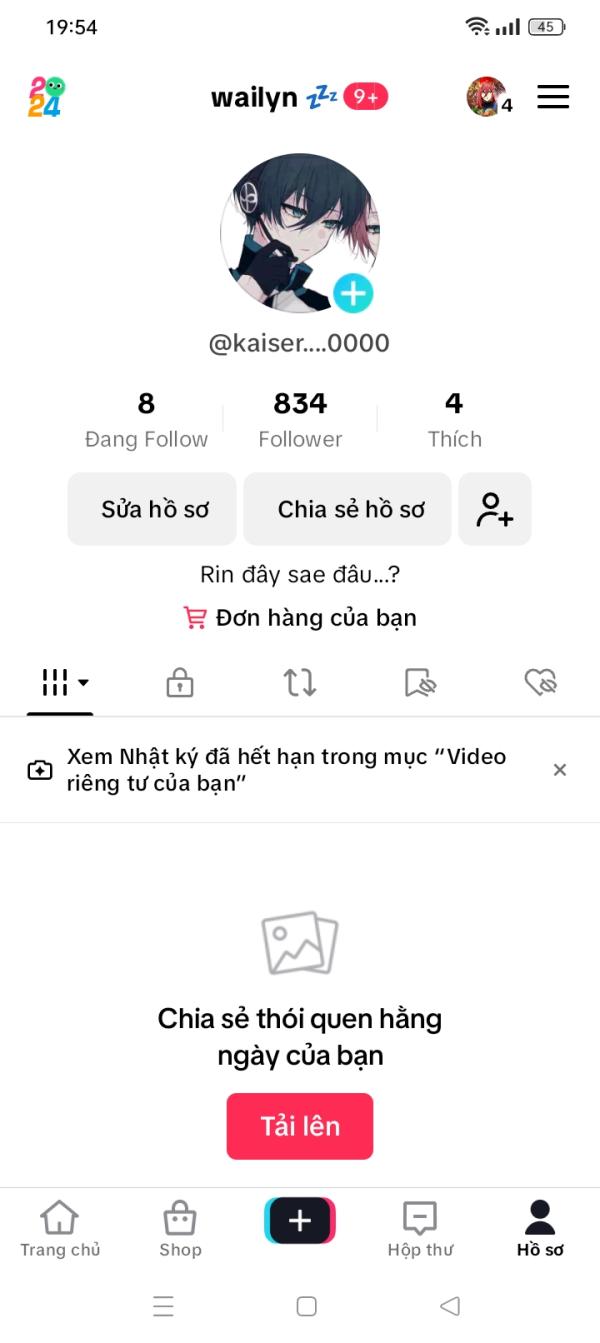Go to the Trang chủ tab

[60, 1230]
